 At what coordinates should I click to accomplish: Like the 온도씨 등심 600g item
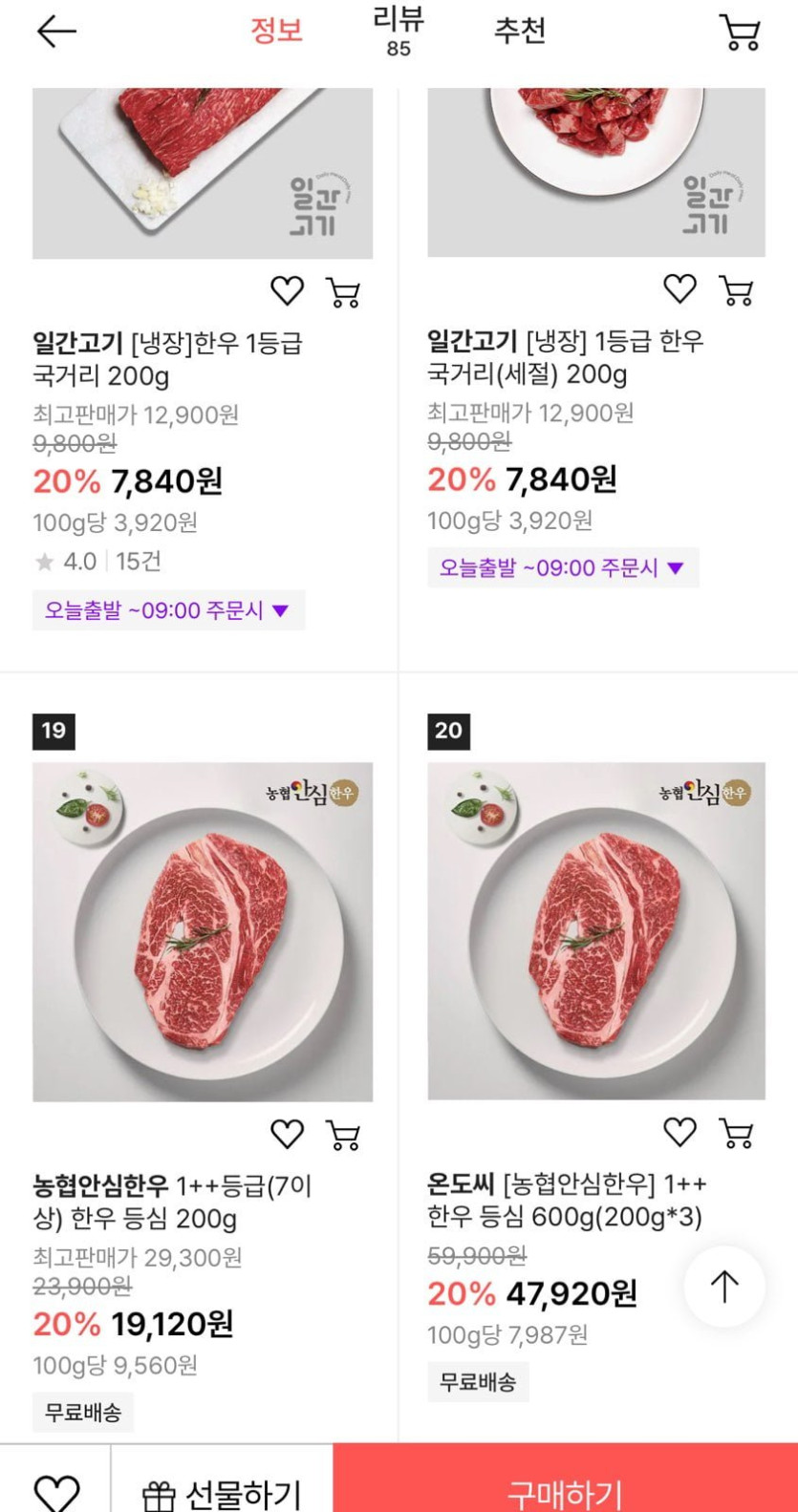click(679, 1132)
